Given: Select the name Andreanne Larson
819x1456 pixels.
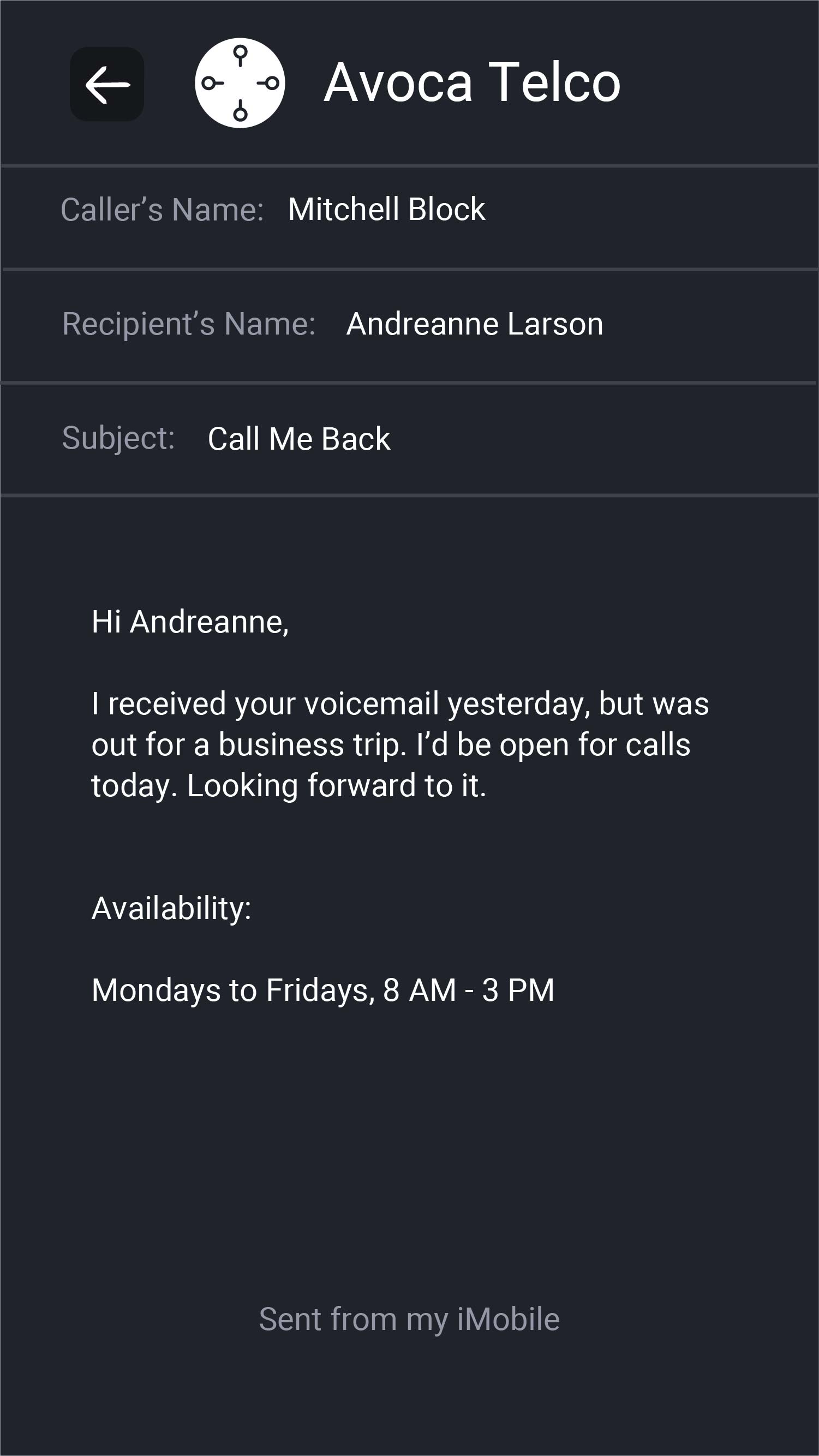Looking at the screenshot, I should [x=475, y=324].
